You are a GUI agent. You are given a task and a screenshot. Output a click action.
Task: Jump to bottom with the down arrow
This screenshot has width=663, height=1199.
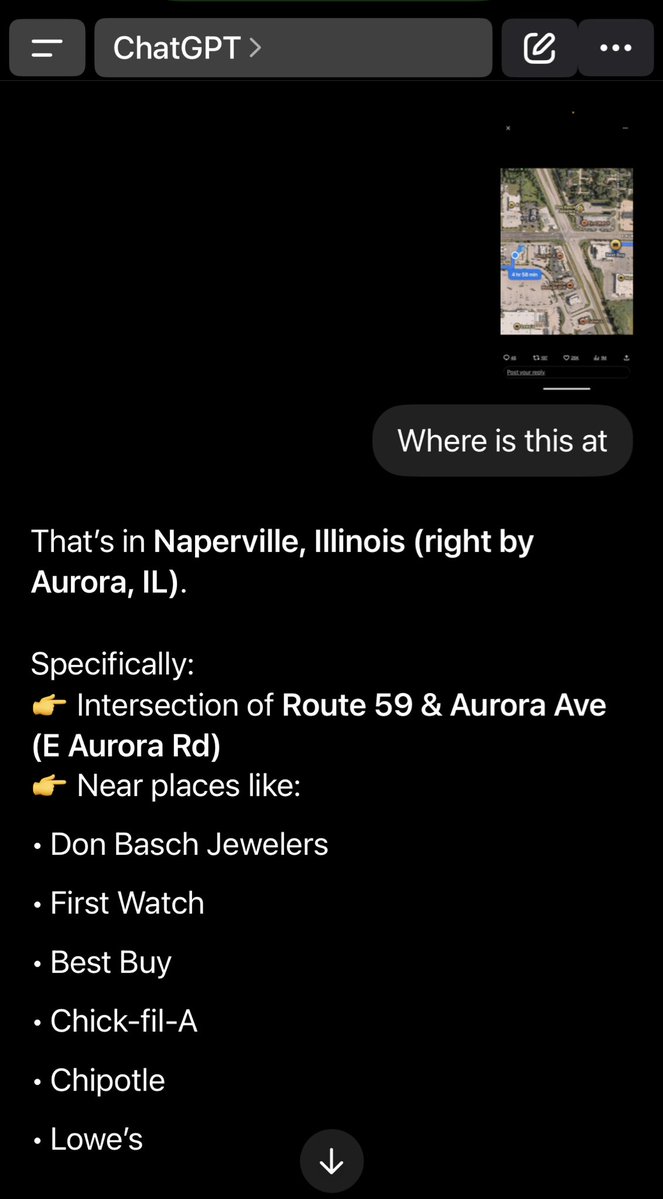(331, 1162)
